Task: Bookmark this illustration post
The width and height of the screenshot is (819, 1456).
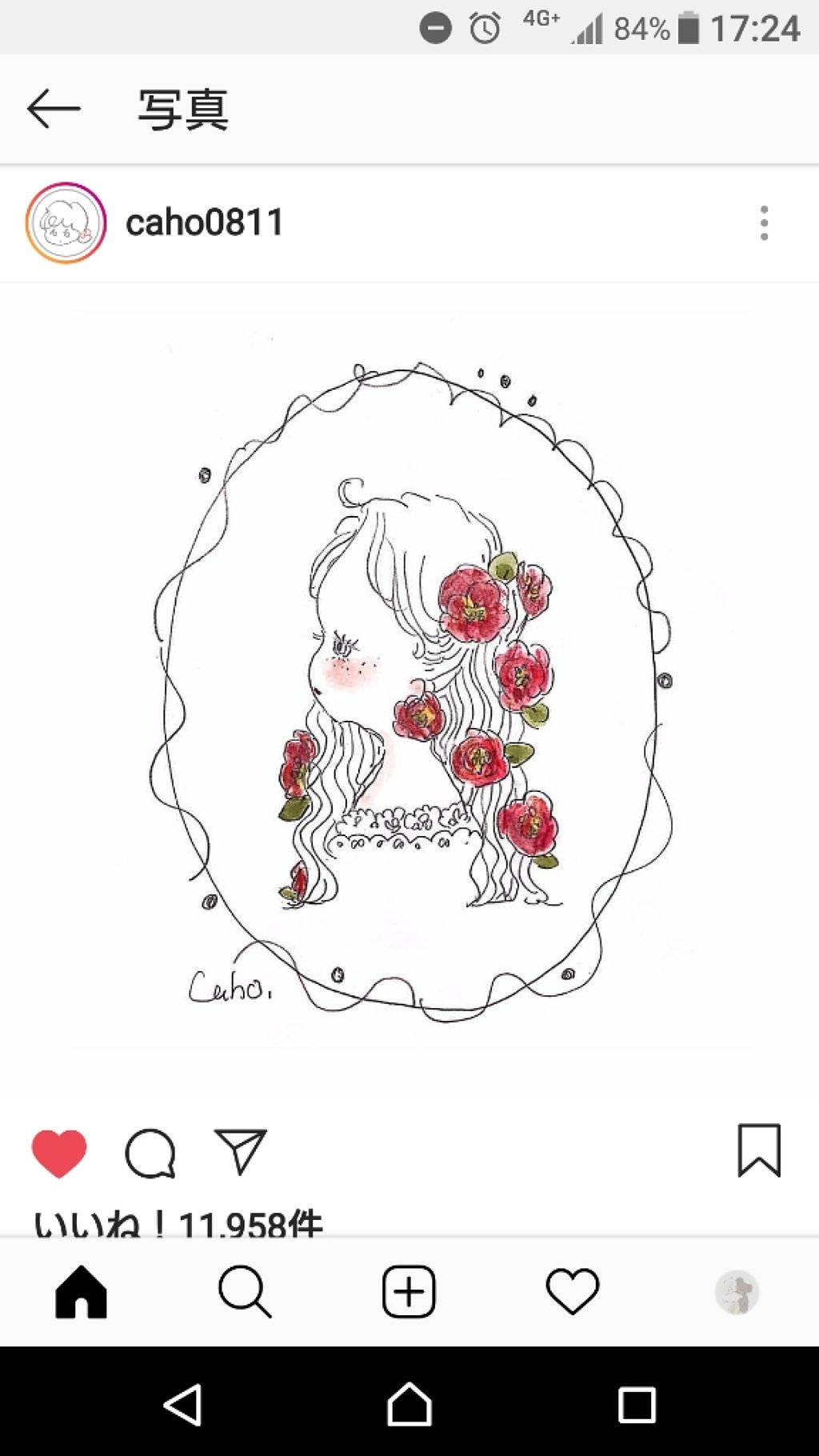Action: tap(758, 1150)
